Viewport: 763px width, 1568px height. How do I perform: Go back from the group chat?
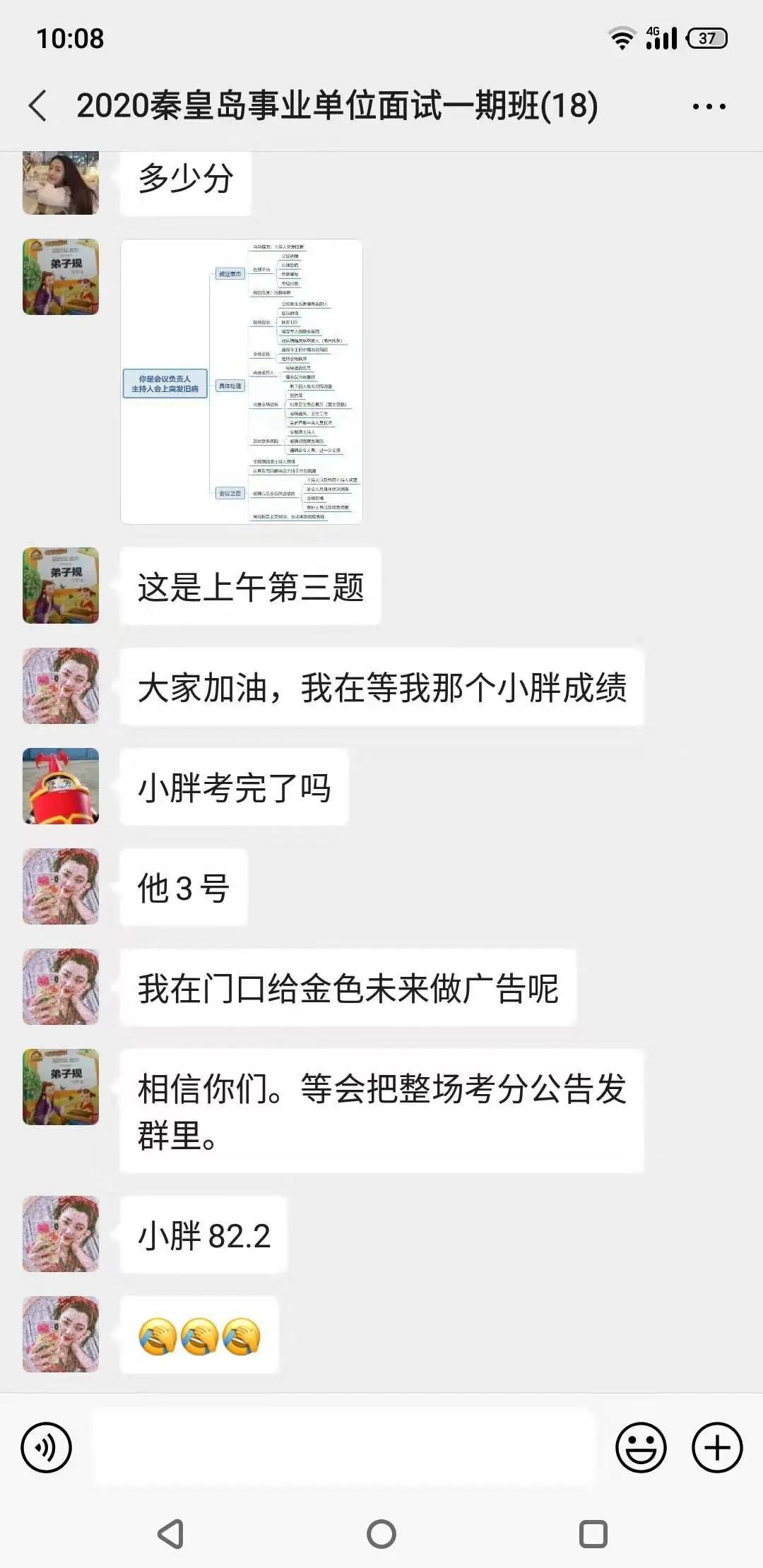tap(38, 106)
